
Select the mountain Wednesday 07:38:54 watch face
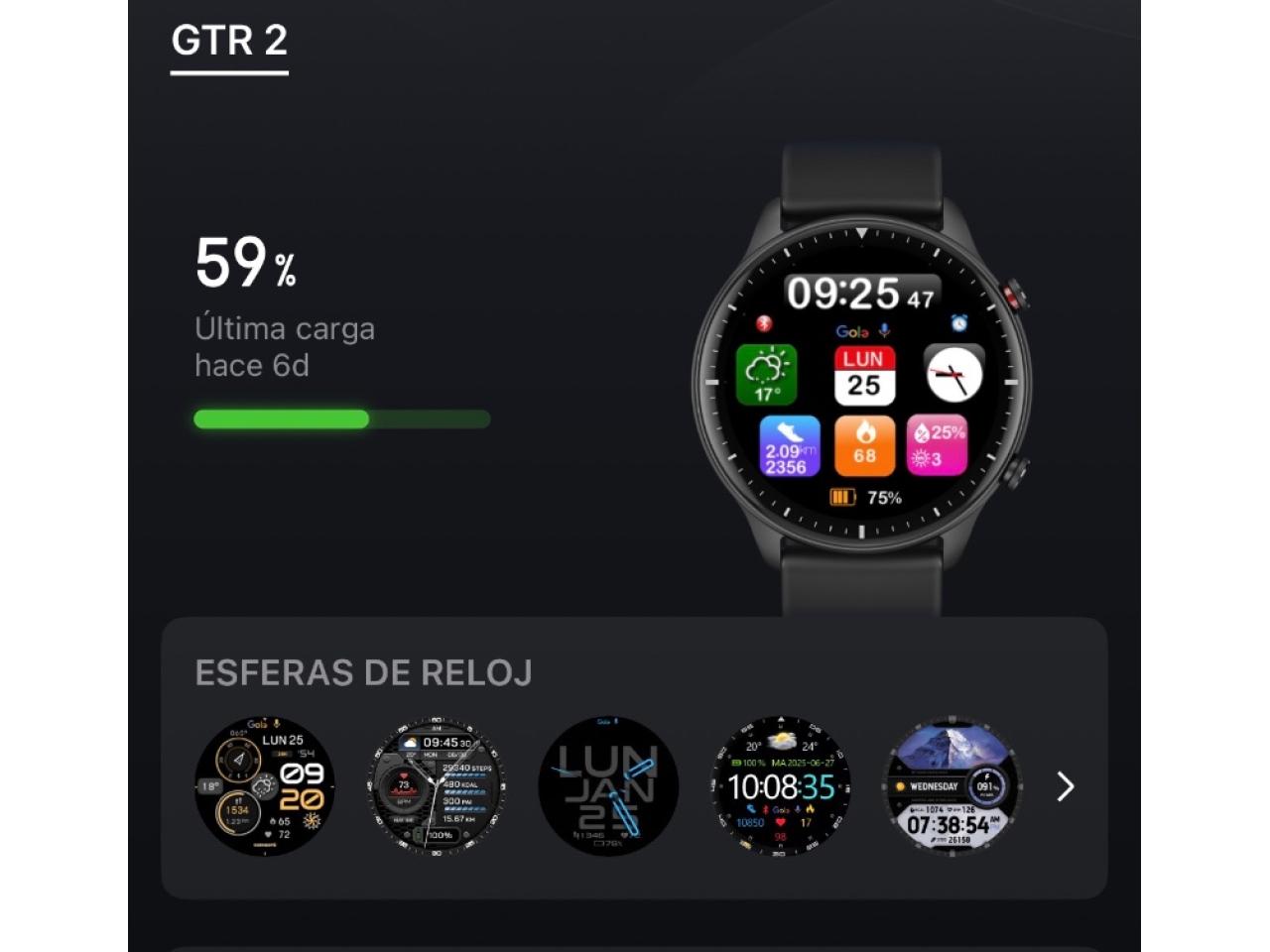952,786
